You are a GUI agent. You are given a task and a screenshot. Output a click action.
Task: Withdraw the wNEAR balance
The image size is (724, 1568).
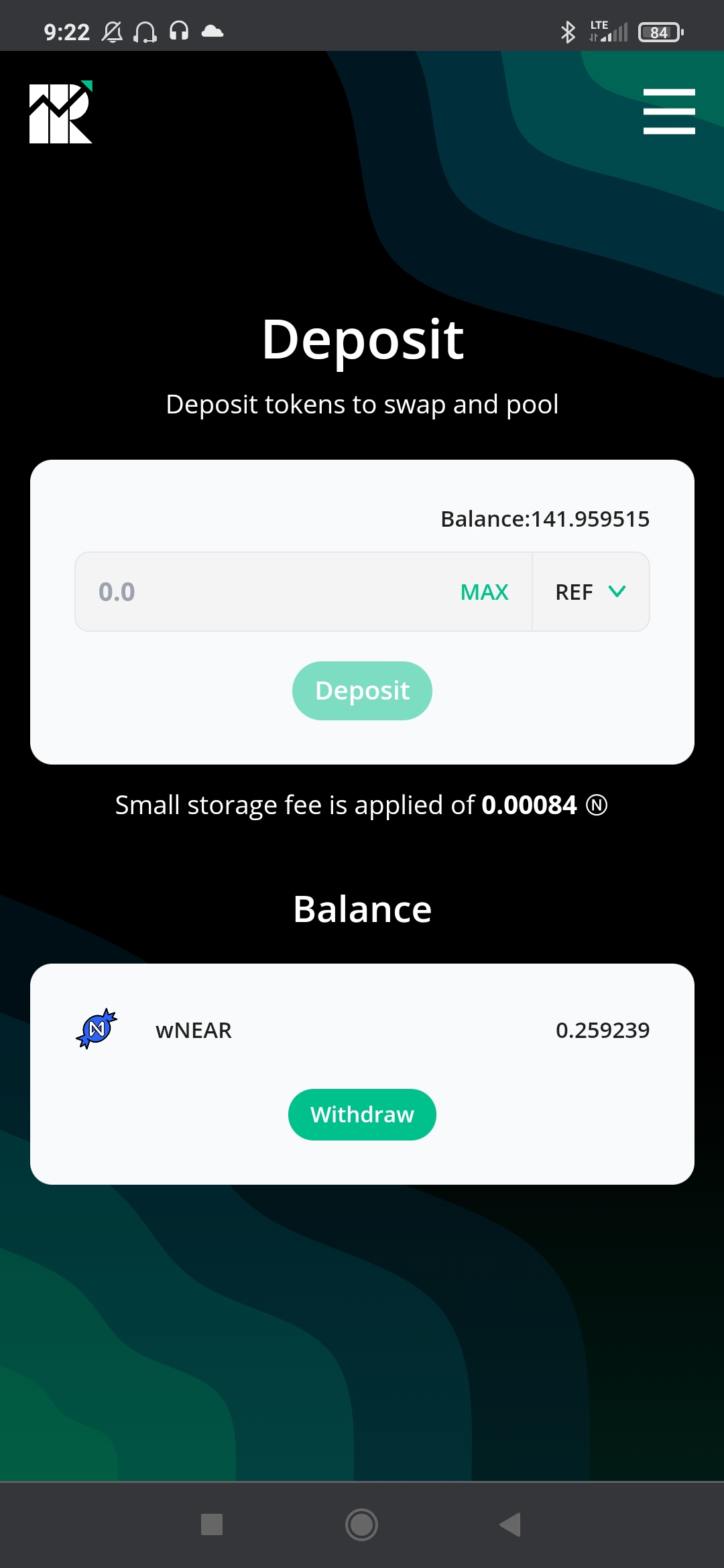[x=362, y=1114]
